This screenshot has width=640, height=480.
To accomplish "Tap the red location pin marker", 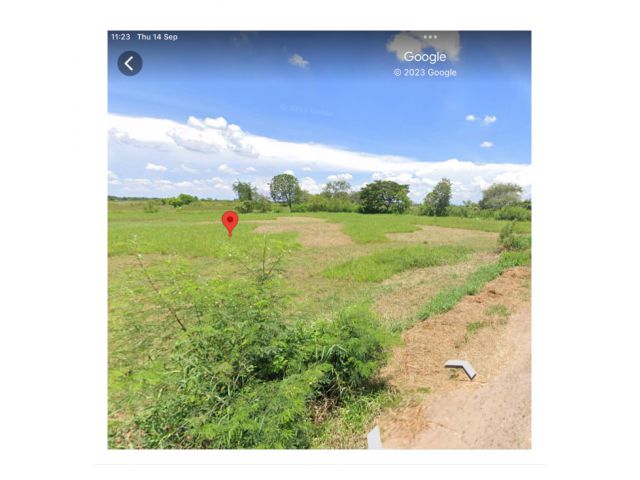I will pyautogui.click(x=230, y=221).
